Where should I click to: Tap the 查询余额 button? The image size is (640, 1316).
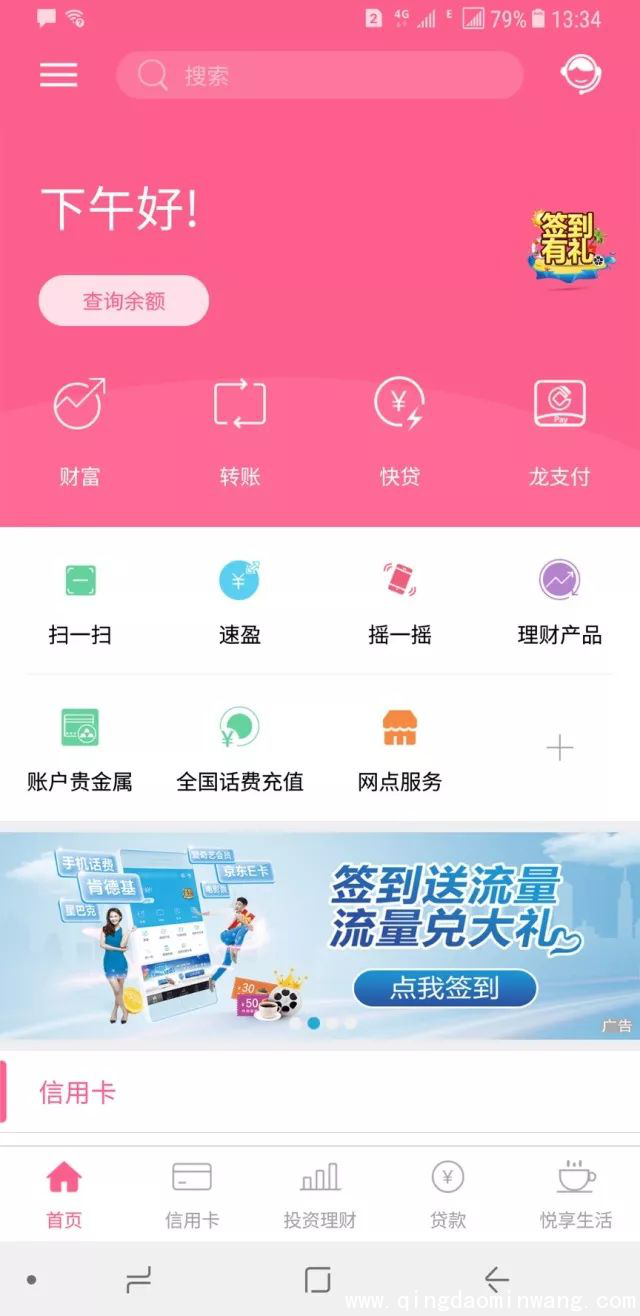pyautogui.click(x=124, y=301)
